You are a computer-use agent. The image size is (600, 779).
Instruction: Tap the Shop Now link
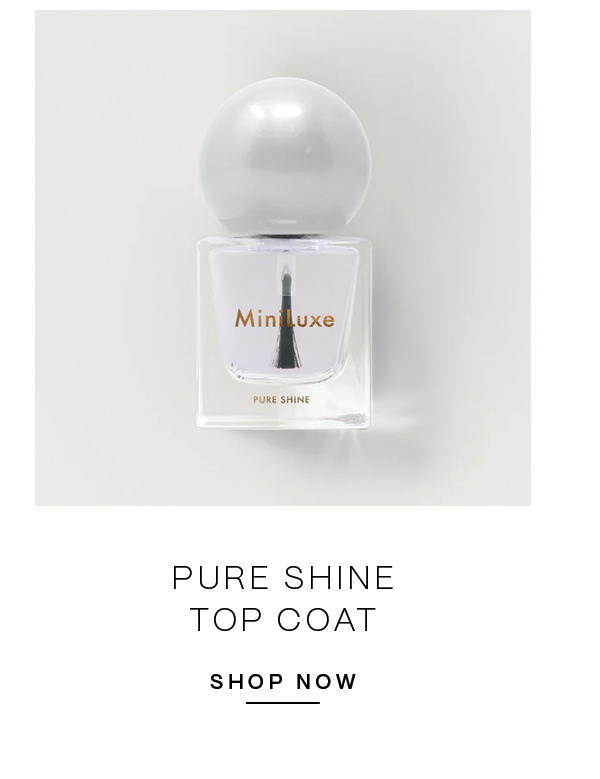283,682
